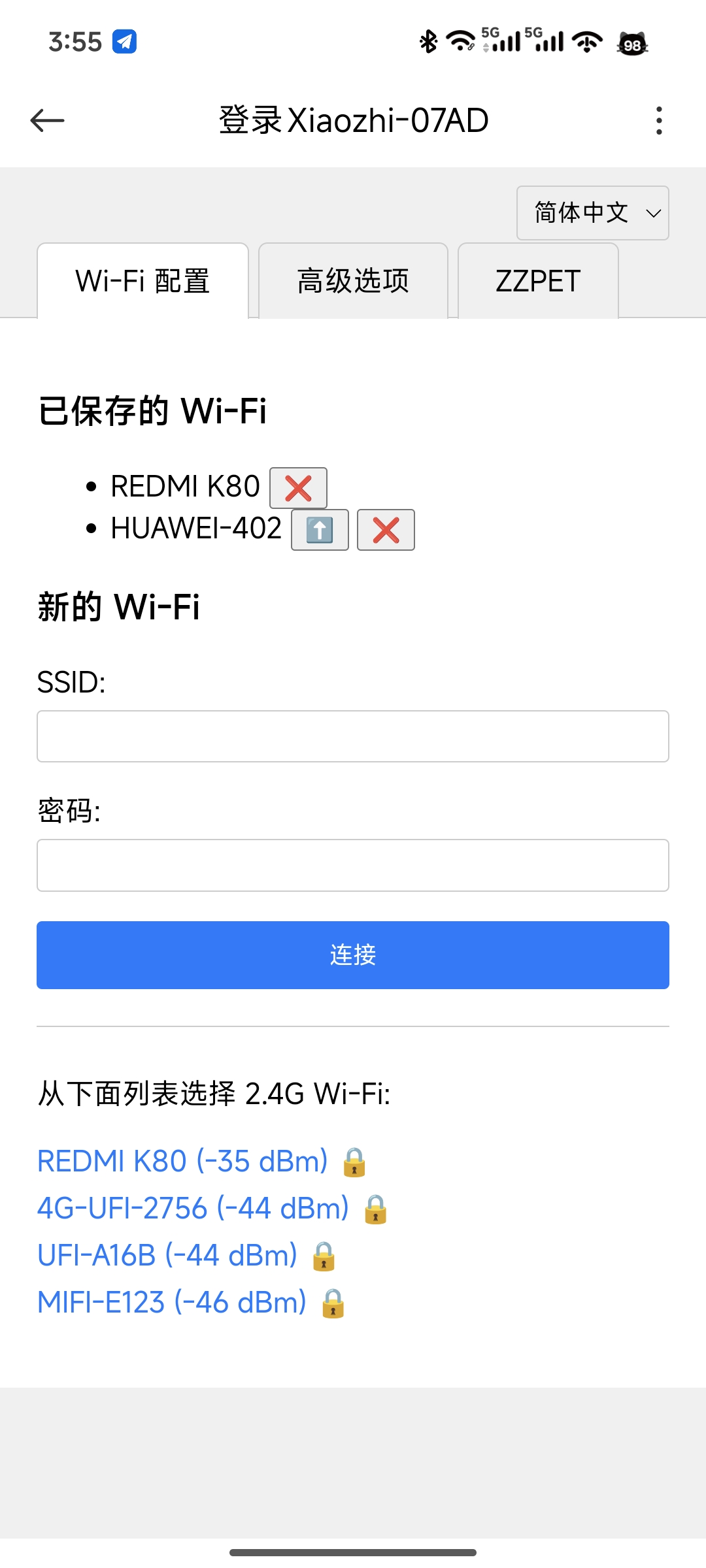This screenshot has height=1568, width=706.
Task: Switch to the ZZPET tab
Action: point(538,281)
